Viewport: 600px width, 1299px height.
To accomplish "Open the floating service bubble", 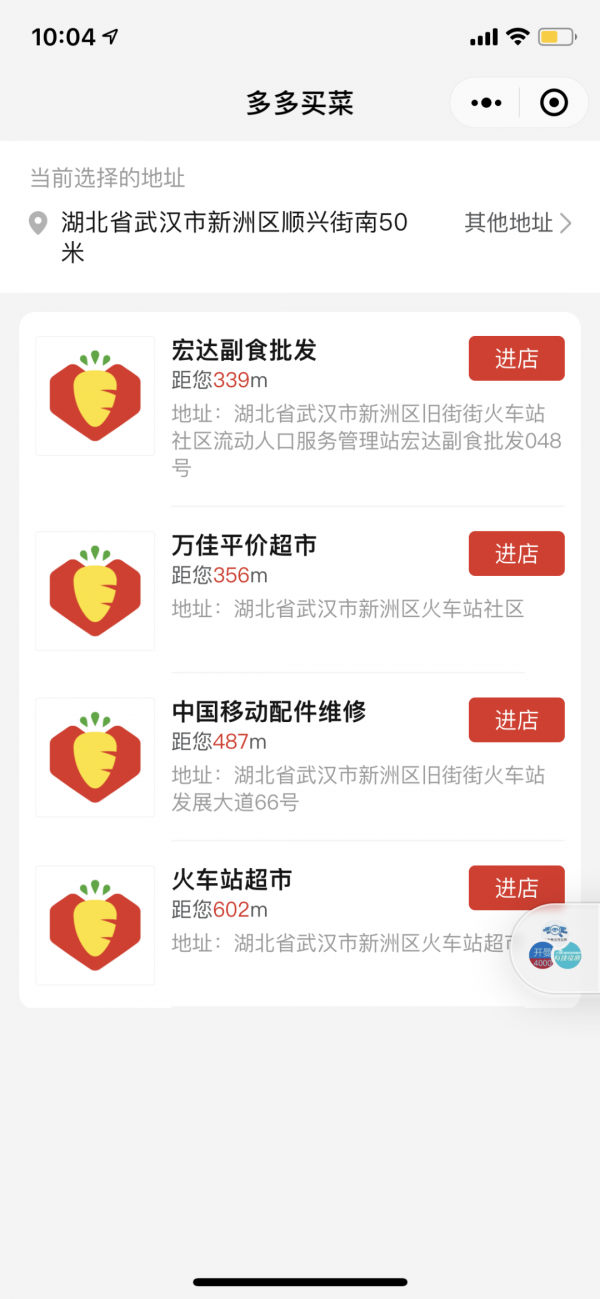I will click(556, 948).
